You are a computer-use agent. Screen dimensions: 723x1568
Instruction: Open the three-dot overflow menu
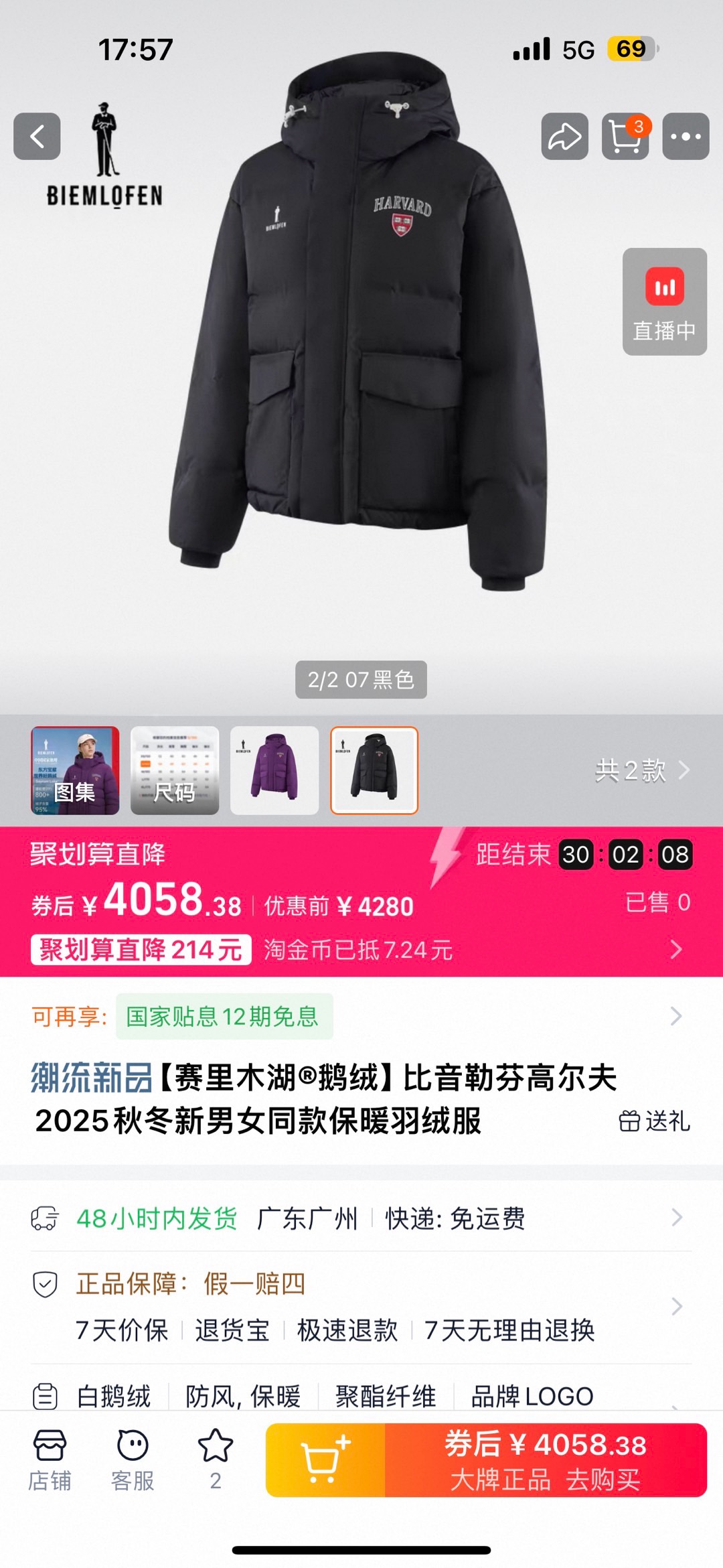(x=686, y=137)
